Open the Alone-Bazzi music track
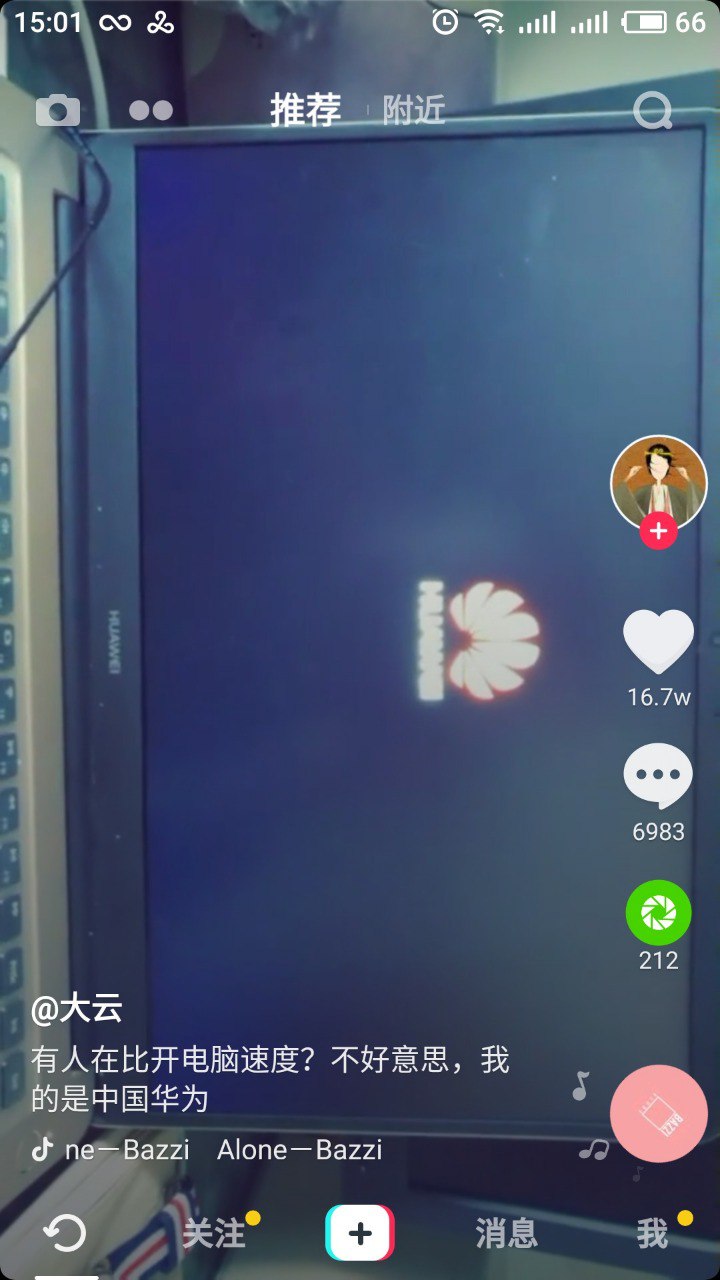The width and height of the screenshot is (720, 1280). [x=299, y=1150]
